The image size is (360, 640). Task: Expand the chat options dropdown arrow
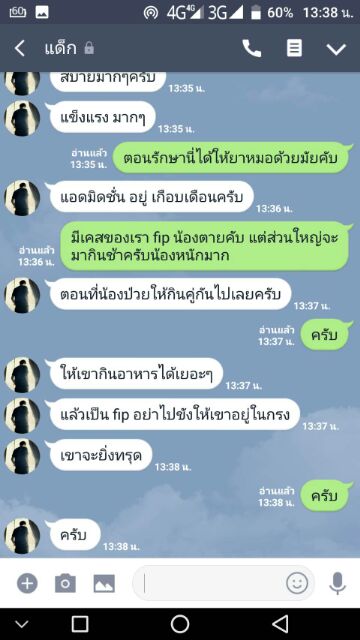tap(336, 49)
